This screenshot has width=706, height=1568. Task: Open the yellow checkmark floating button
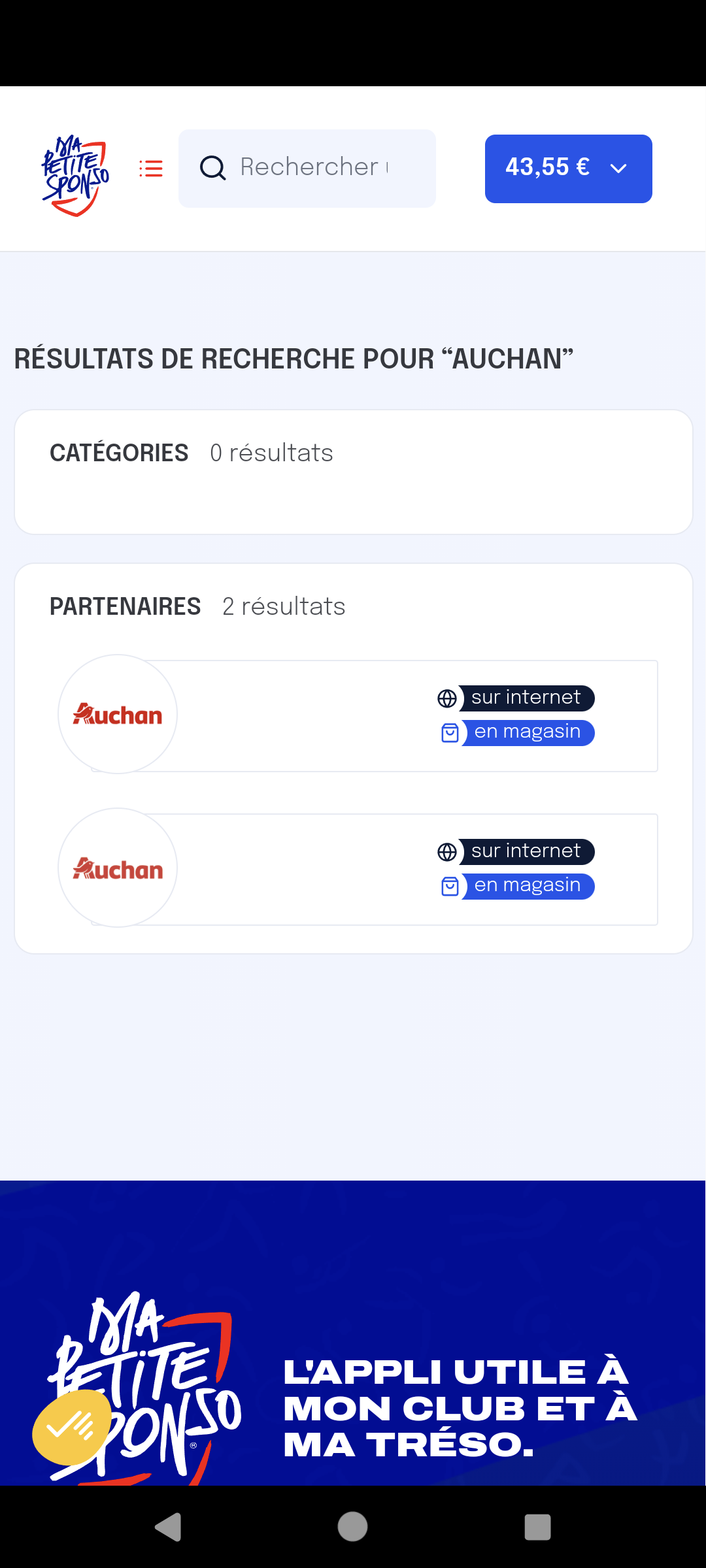click(71, 1428)
